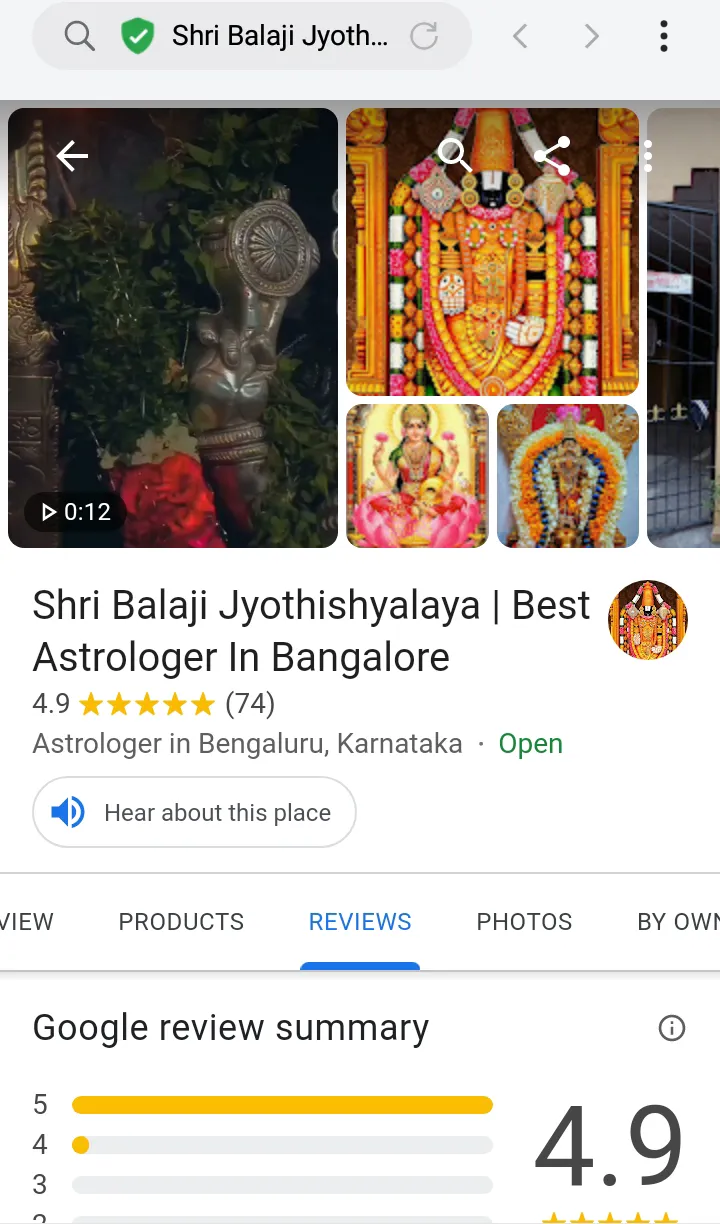Share this business listing
Viewport: 720px width, 1224px height.
pyautogui.click(x=551, y=156)
